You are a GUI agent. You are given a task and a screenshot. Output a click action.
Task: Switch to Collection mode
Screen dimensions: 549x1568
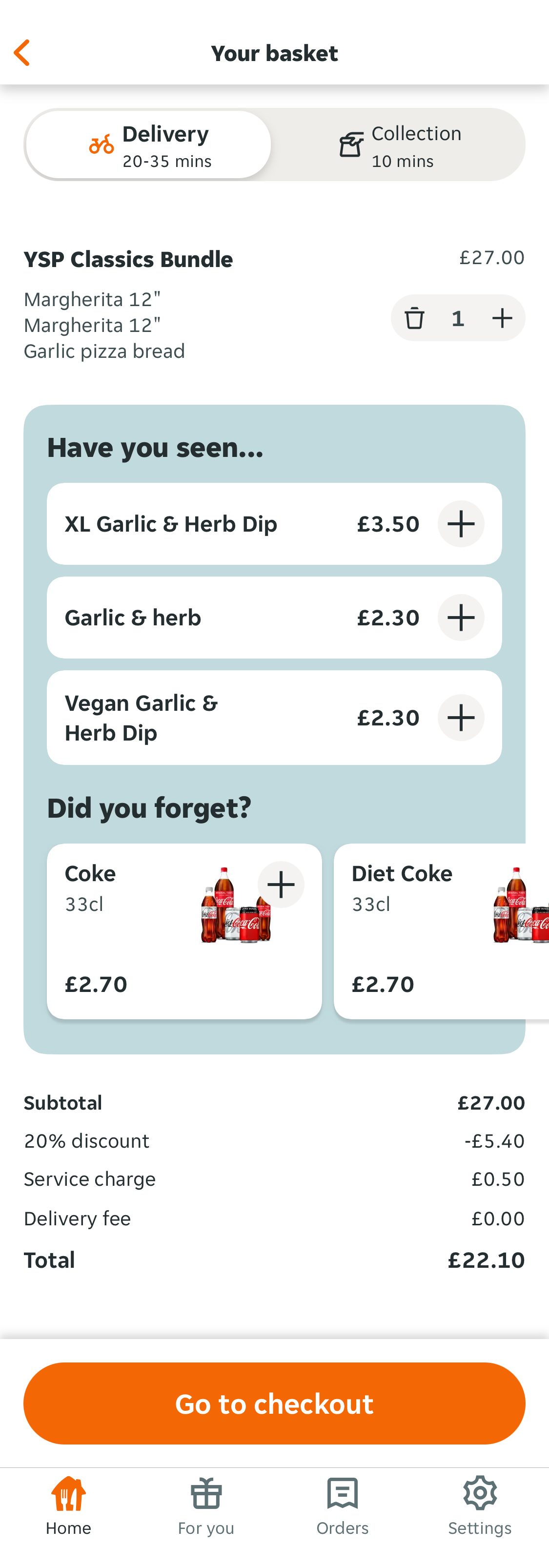pyautogui.click(x=399, y=144)
